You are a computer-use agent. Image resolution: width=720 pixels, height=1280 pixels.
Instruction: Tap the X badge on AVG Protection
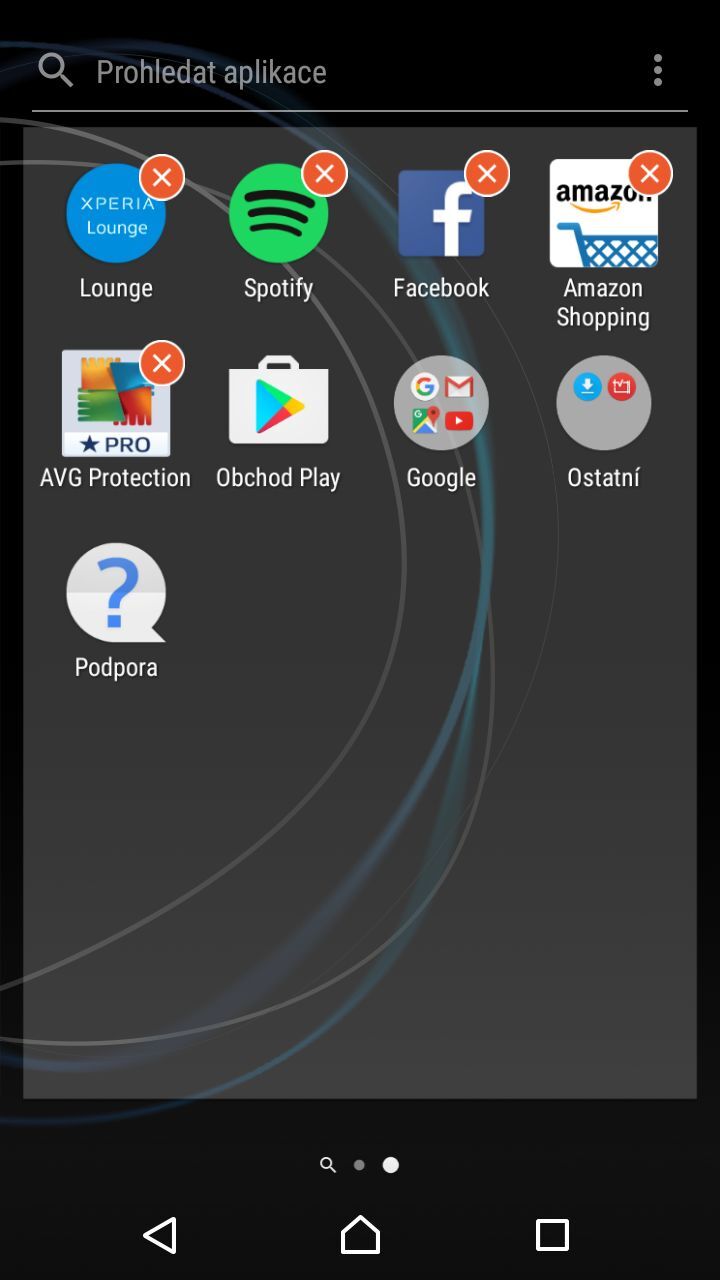(x=162, y=363)
